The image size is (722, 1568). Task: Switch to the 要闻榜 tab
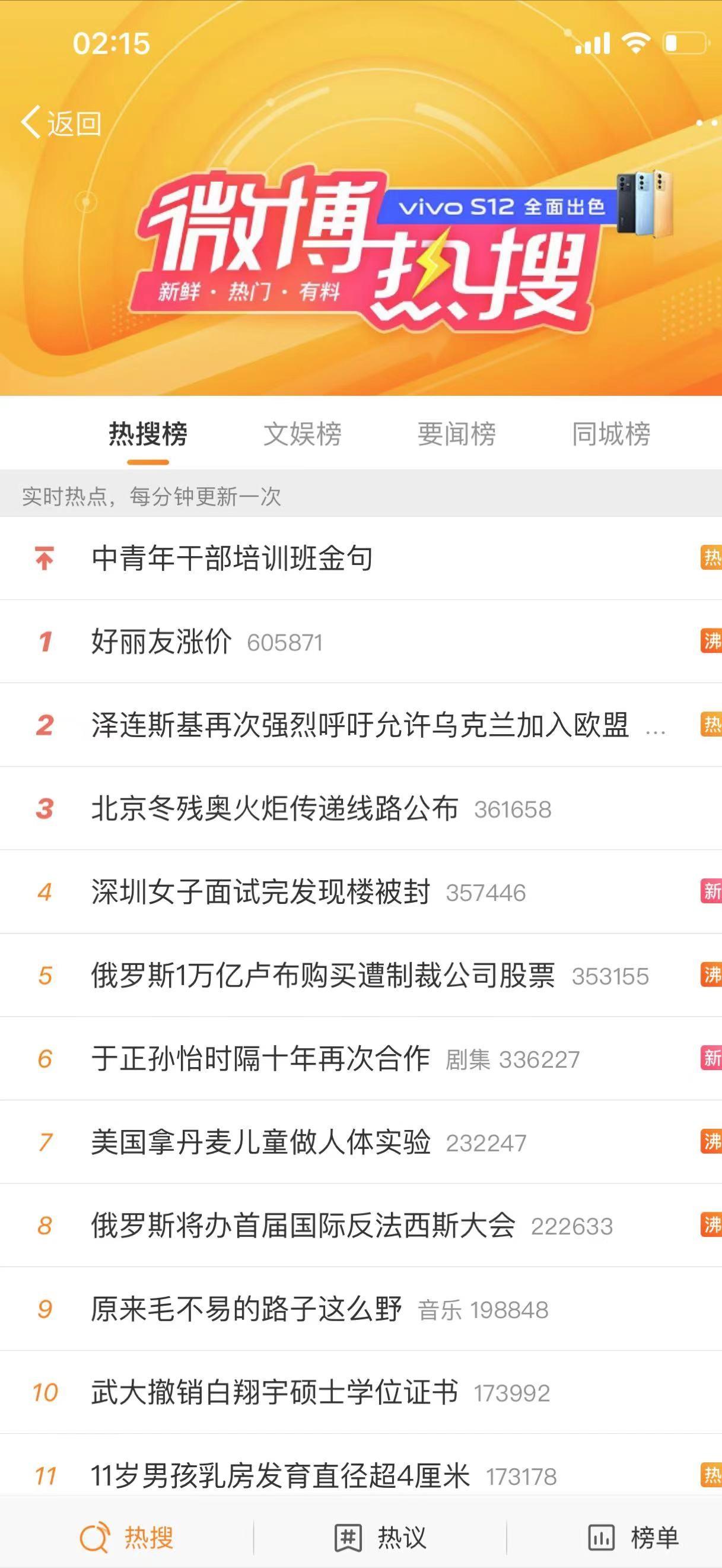coord(456,434)
